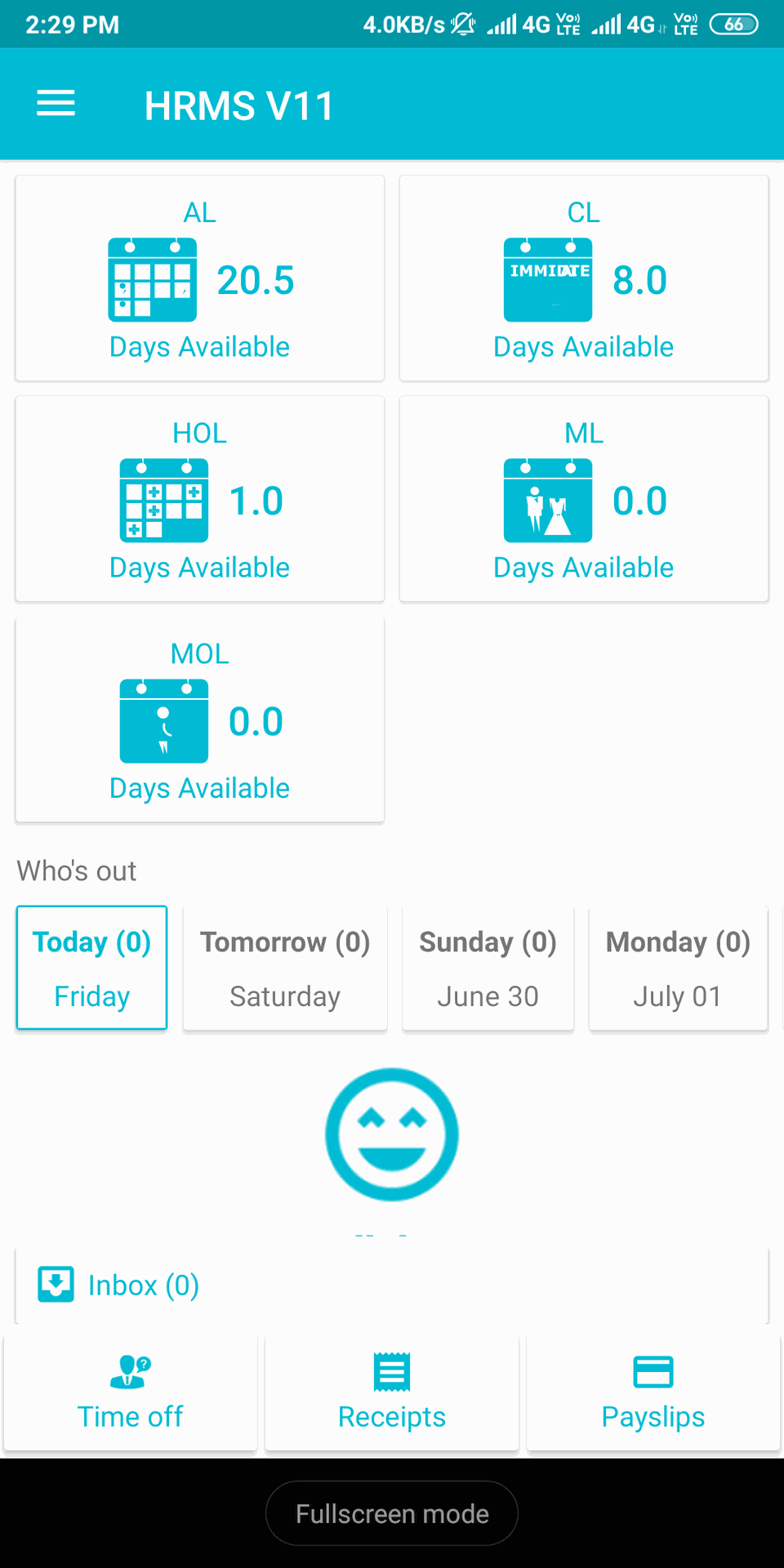Show who's out on Monday July 01
Screen dimensions: 784x1568
coord(678,968)
